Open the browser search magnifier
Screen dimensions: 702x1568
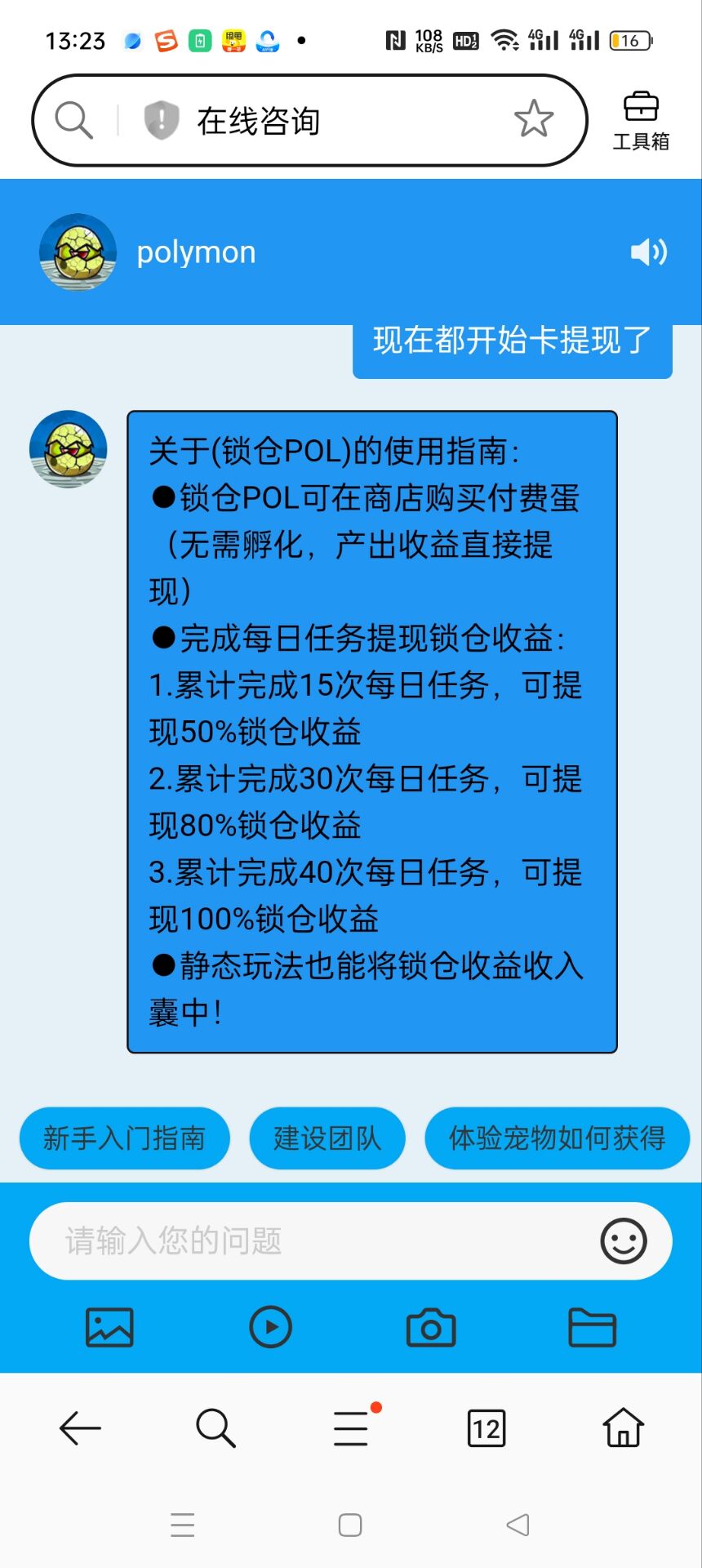point(215,1428)
